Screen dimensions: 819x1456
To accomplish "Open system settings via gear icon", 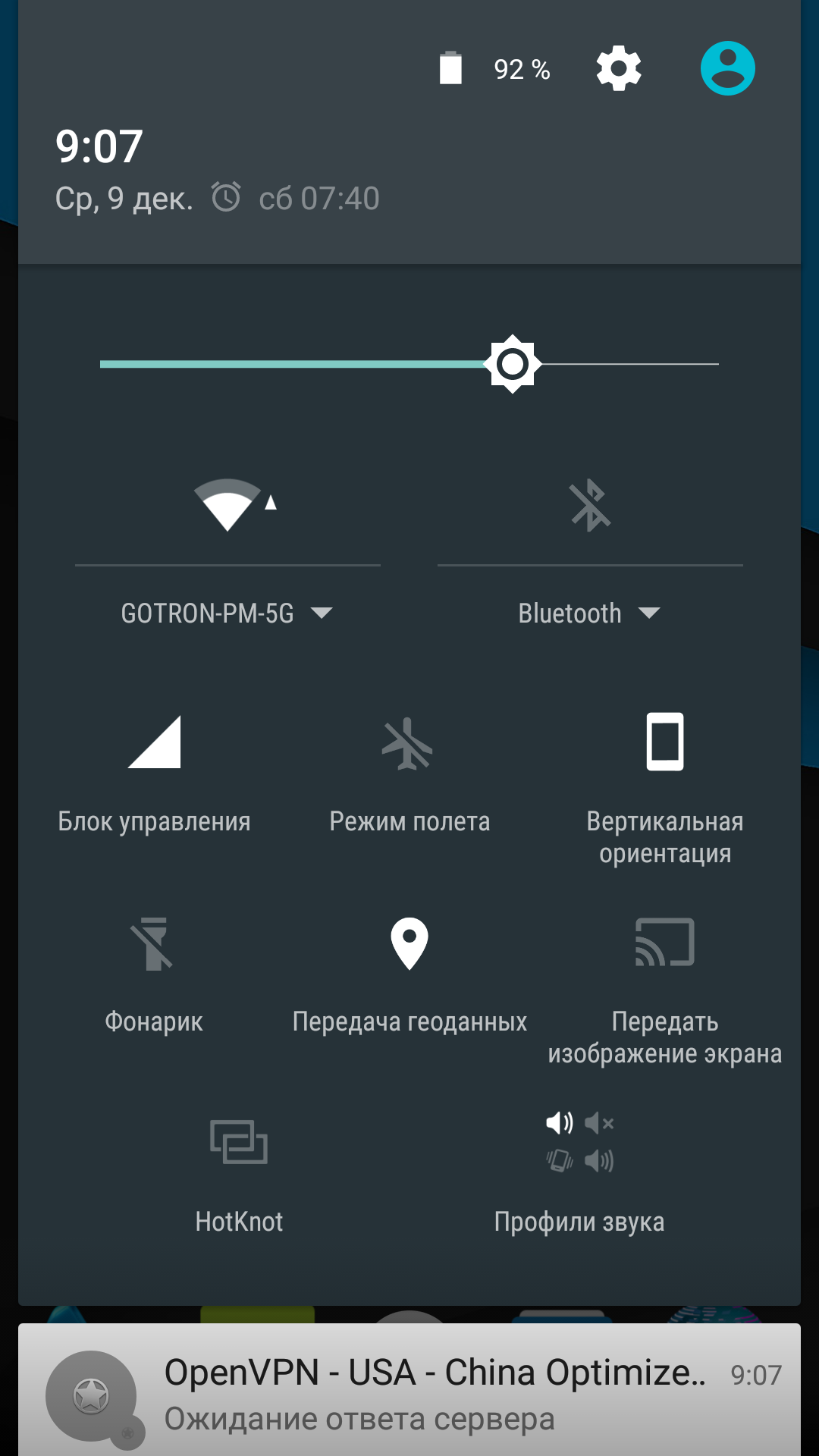I will (x=619, y=68).
